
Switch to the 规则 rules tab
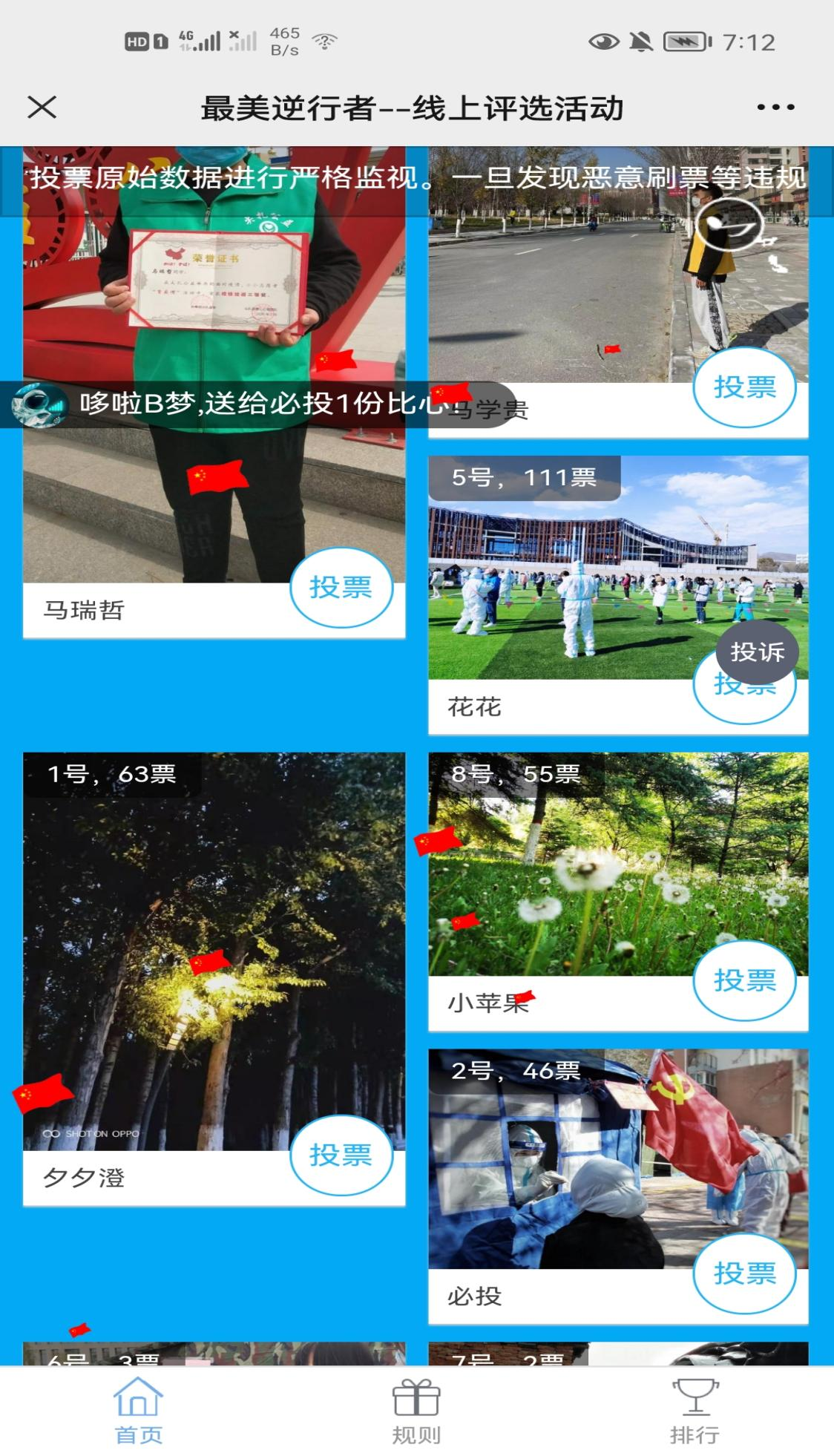(x=416, y=1411)
